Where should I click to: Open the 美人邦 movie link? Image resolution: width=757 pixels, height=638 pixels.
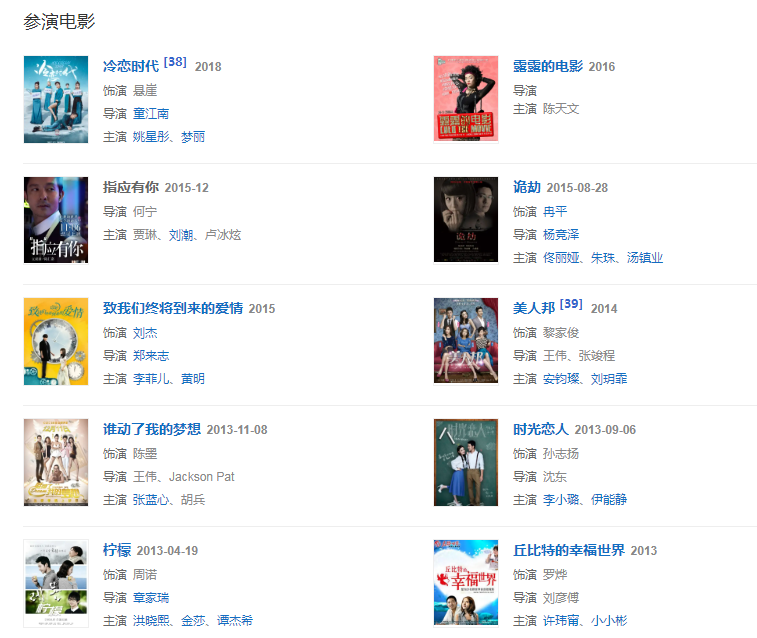(x=534, y=308)
